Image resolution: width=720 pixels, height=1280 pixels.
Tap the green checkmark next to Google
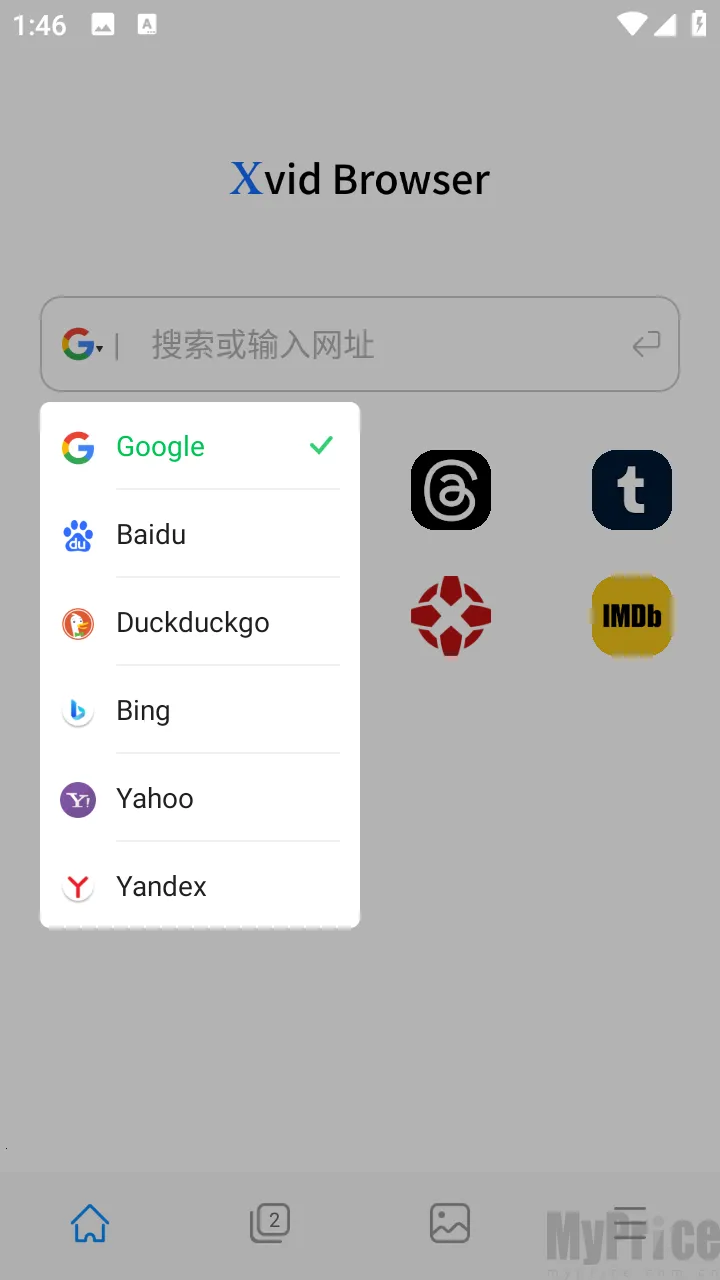coord(321,445)
